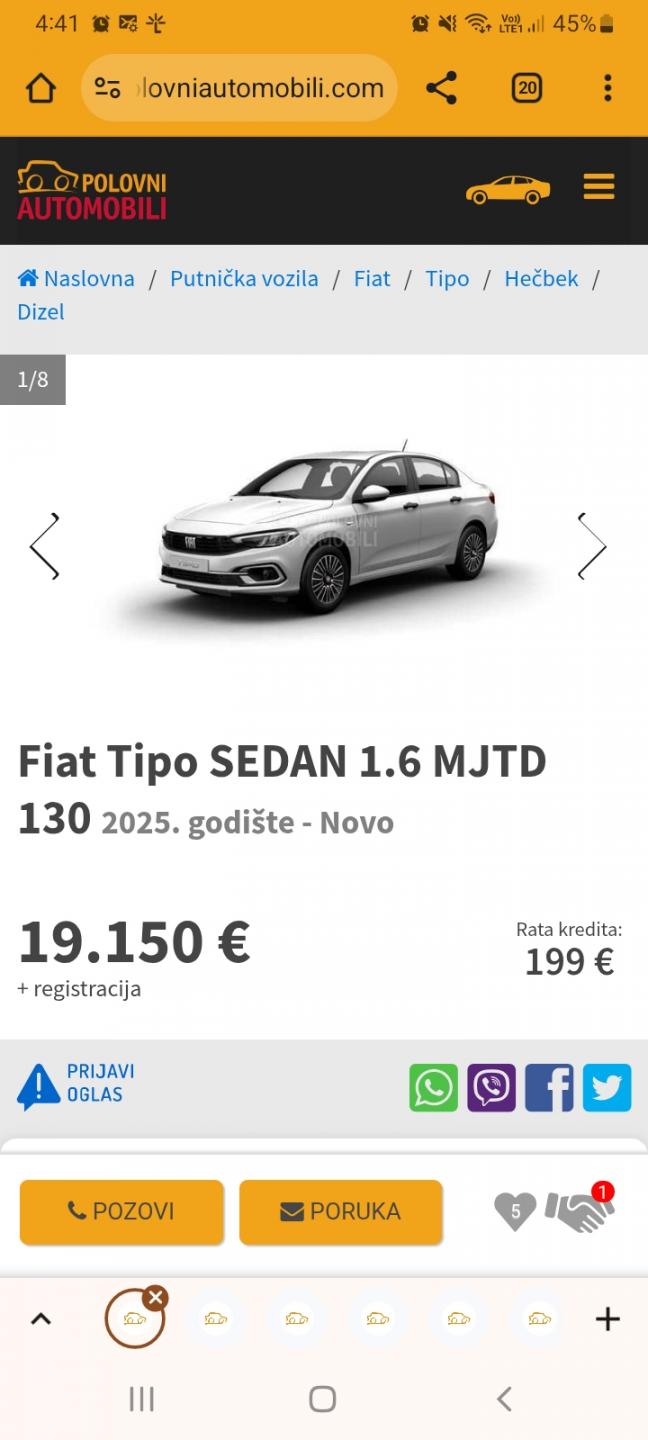Viewport: 648px width, 1440px height.
Task: Tap the polovniautomobili.com address bar
Action: (x=239, y=88)
